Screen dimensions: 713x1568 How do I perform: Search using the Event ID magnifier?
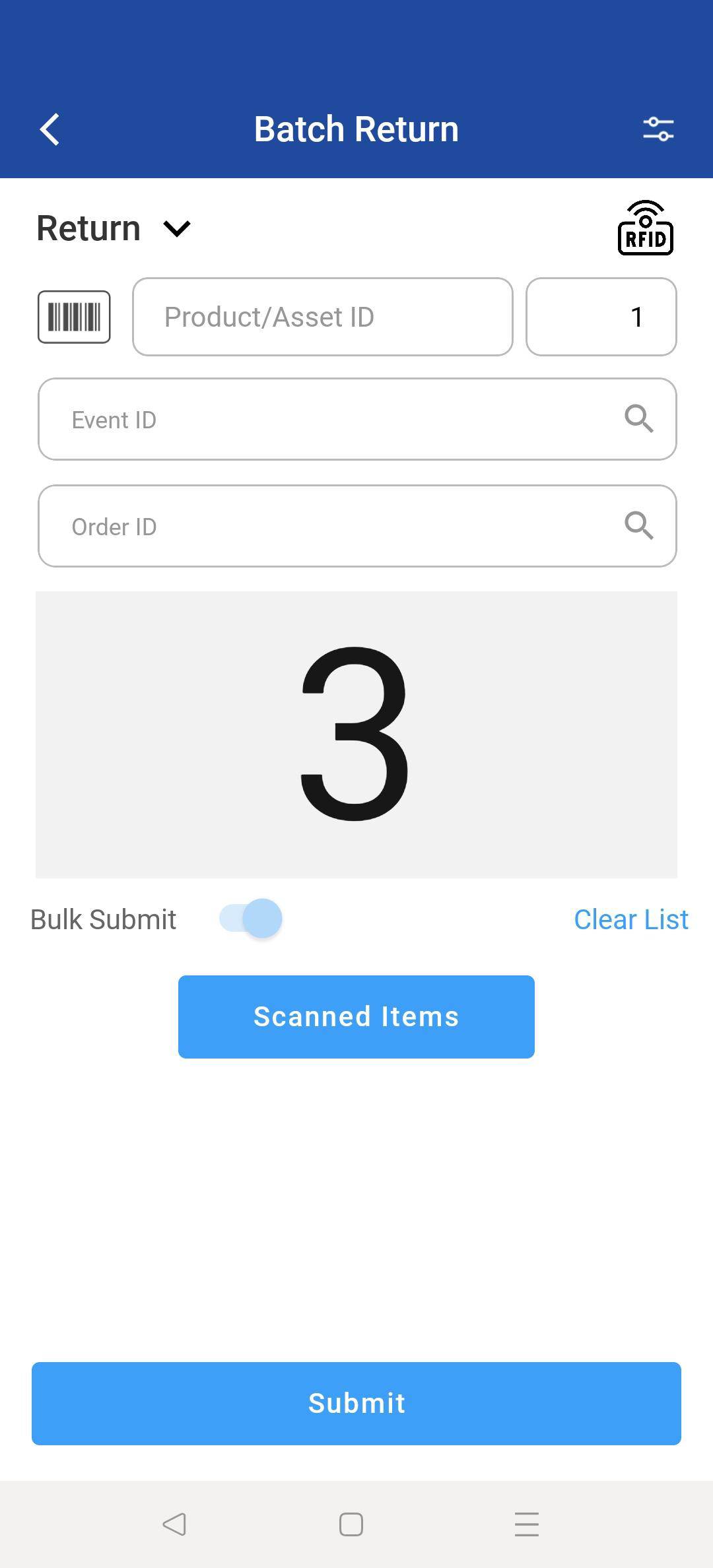point(638,418)
